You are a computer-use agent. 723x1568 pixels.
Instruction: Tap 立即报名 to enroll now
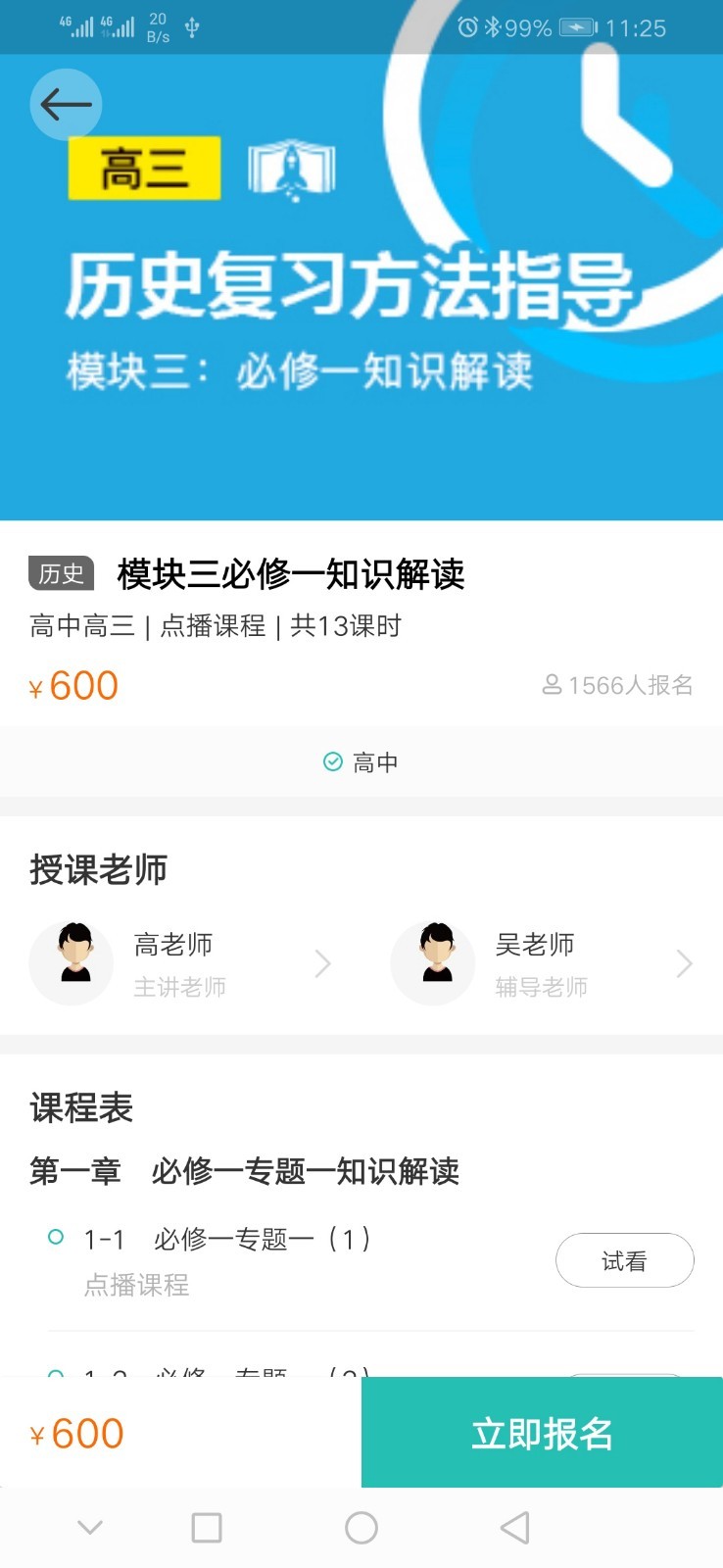coord(542,1433)
